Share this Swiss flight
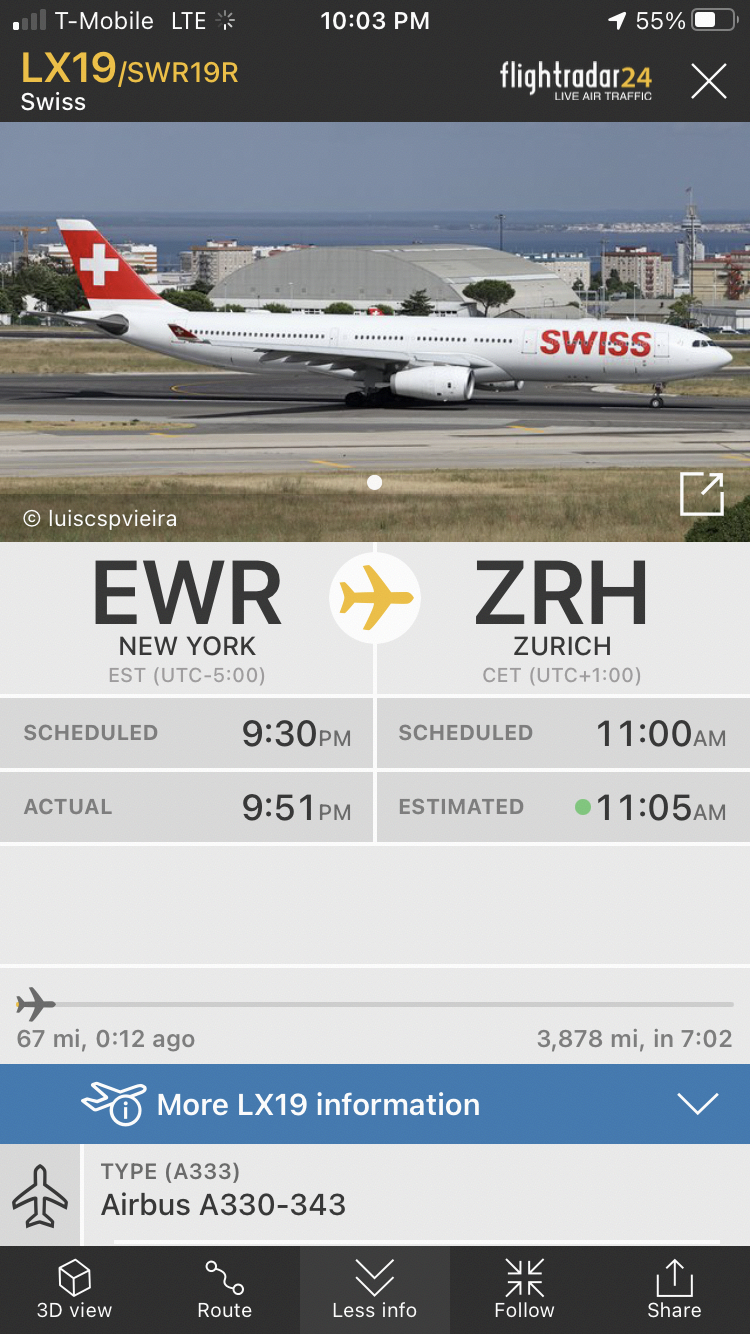 point(674,1290)
